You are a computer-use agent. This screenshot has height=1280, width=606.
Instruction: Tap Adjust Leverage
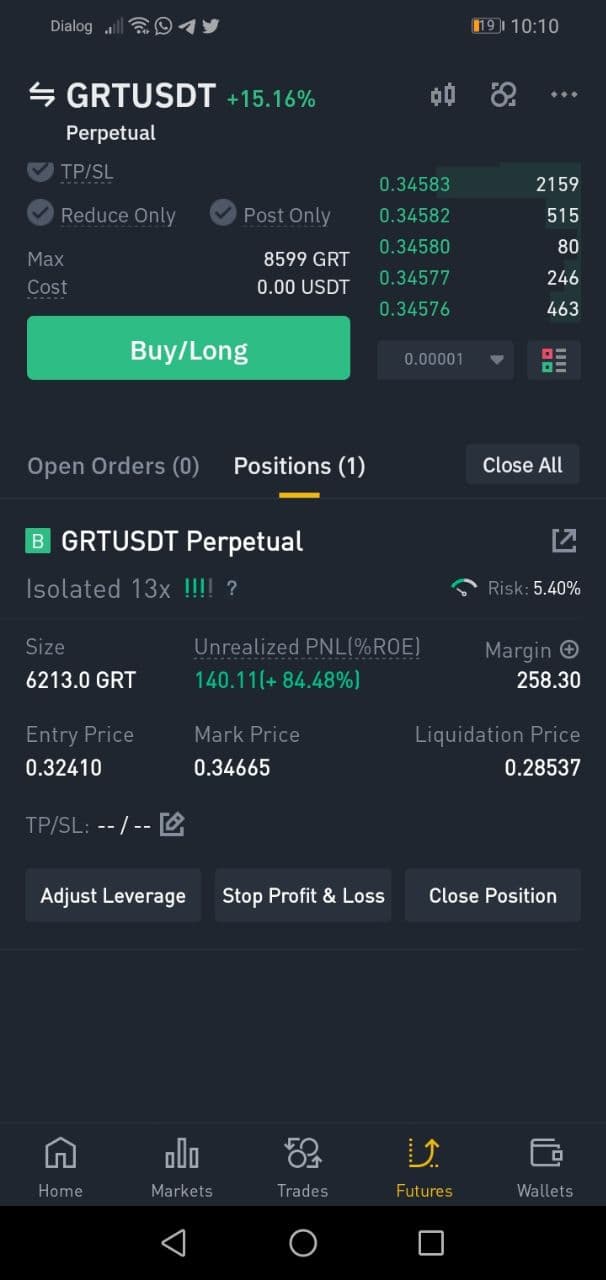click(x=113, y=895)
